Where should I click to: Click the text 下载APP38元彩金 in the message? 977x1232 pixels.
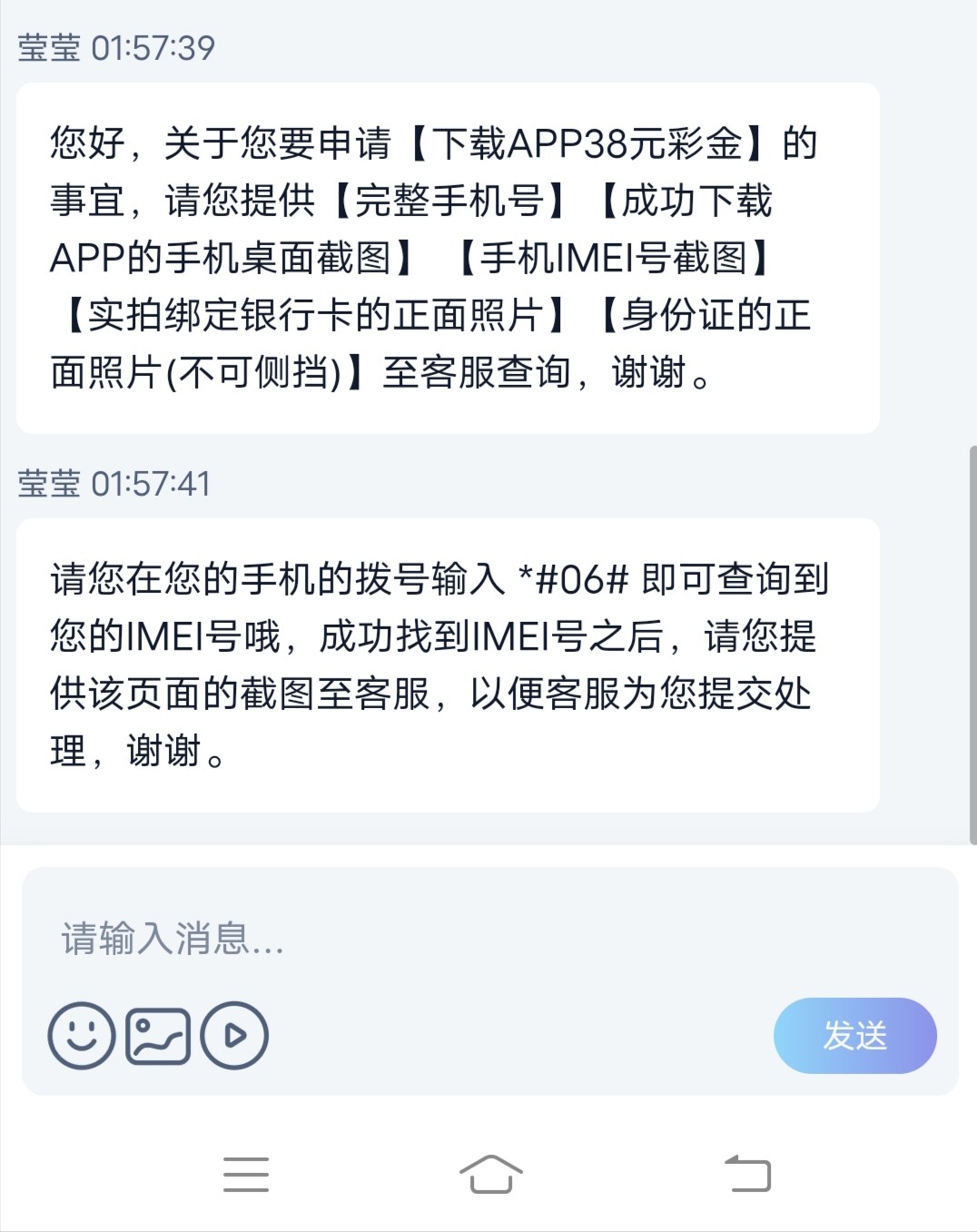[594, 142]
